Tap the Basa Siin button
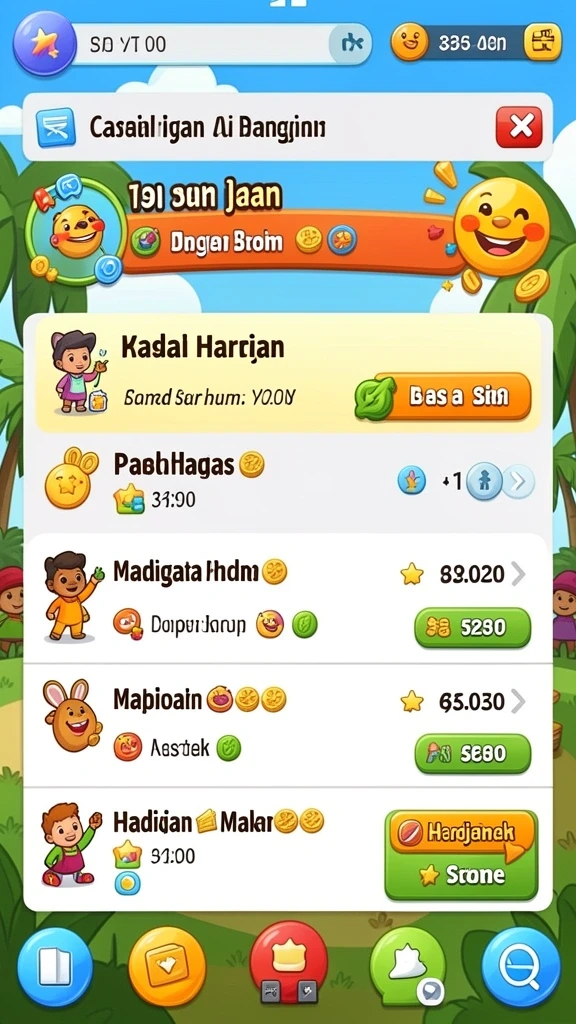The image size is (576, 1024). pos(445,396)
